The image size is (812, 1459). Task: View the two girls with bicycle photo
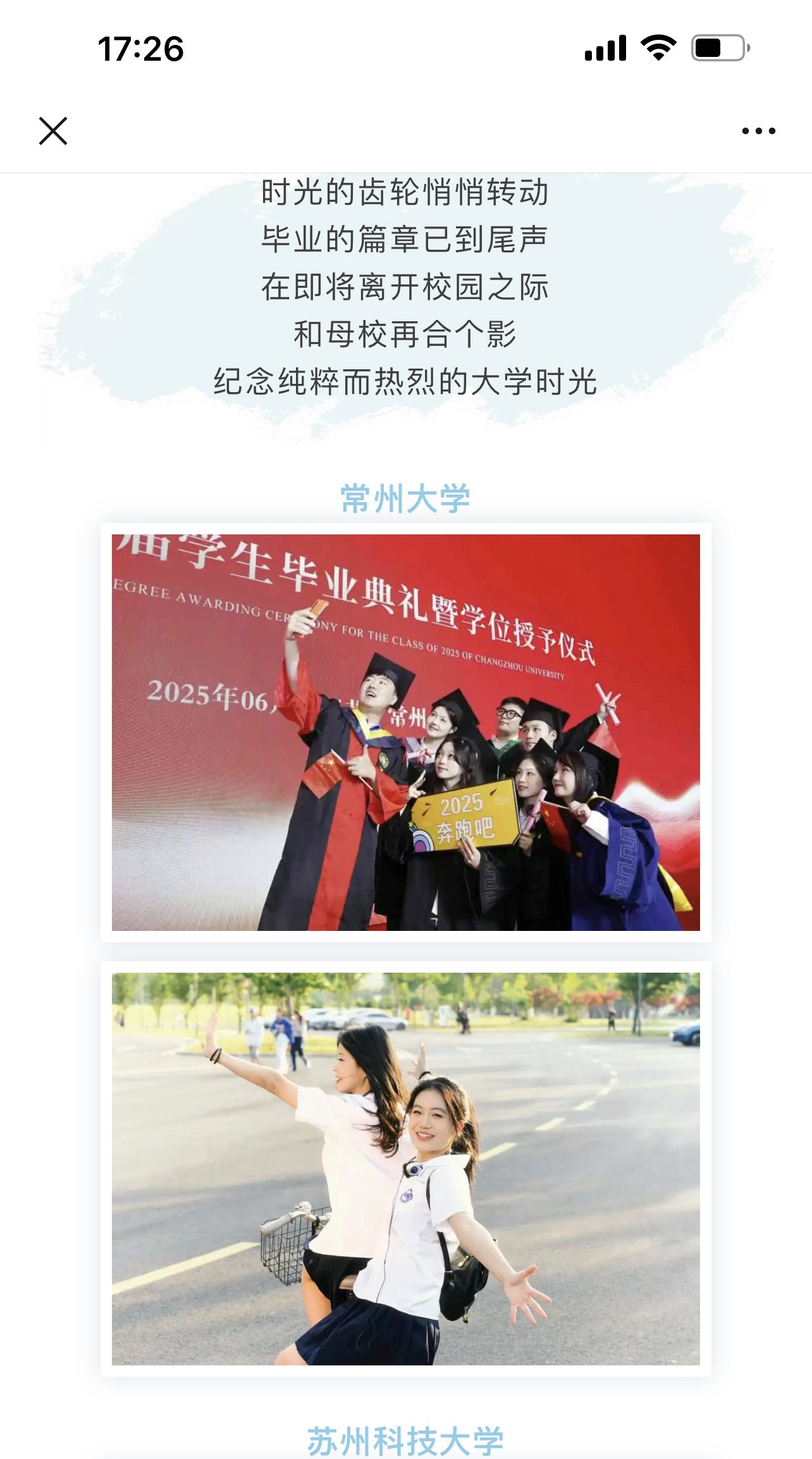(x=405, y=1168)
